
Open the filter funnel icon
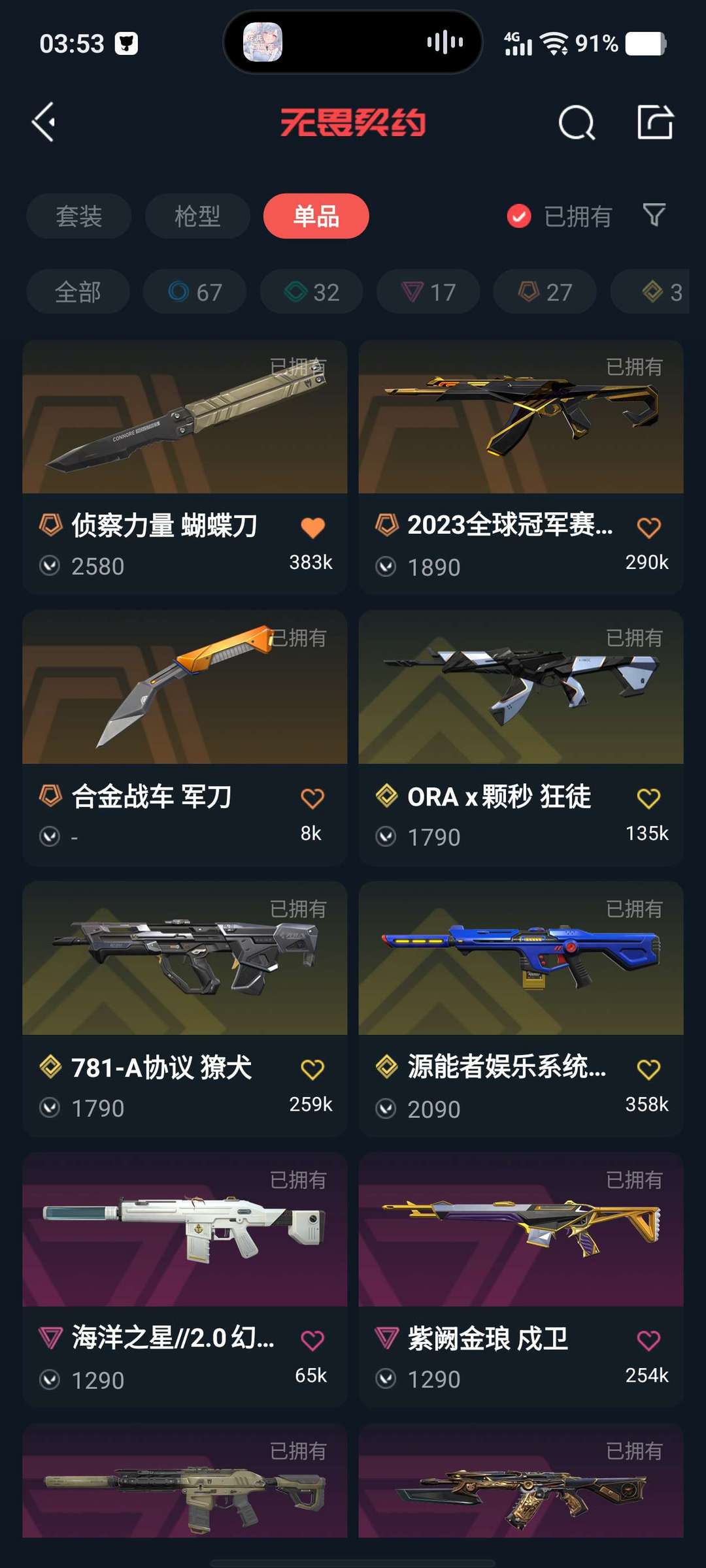tap(654, 215)
